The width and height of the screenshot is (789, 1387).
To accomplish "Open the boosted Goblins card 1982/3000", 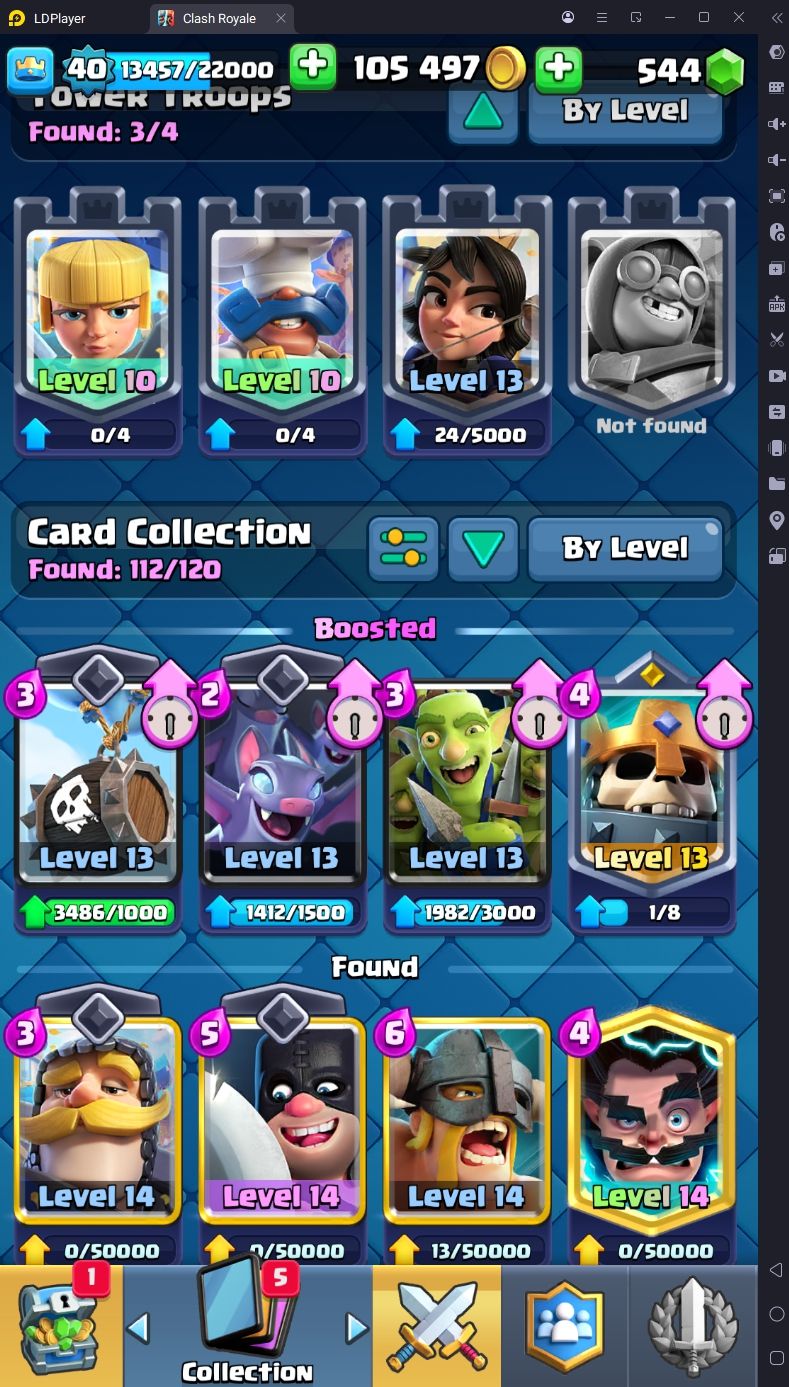I will 467,790.
